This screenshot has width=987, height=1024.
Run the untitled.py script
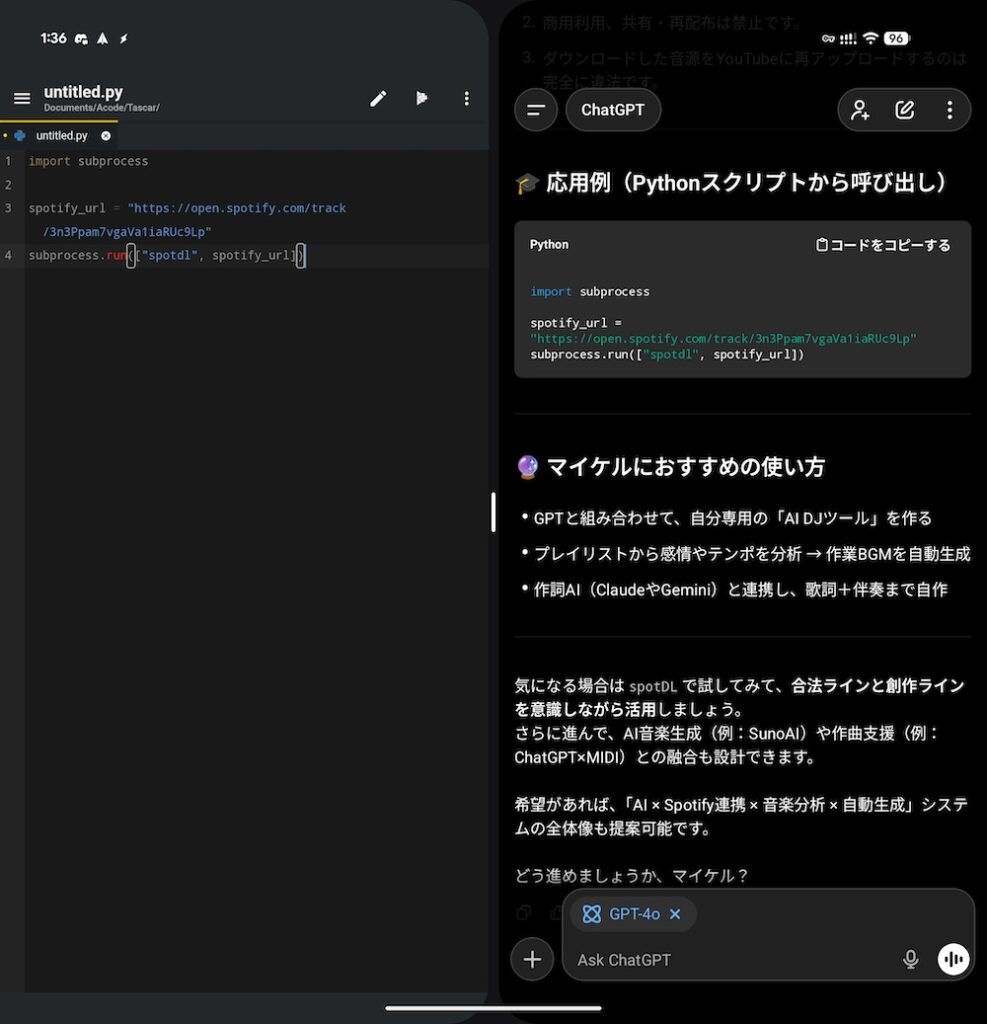pyautogui.click(x=422, y=98)
